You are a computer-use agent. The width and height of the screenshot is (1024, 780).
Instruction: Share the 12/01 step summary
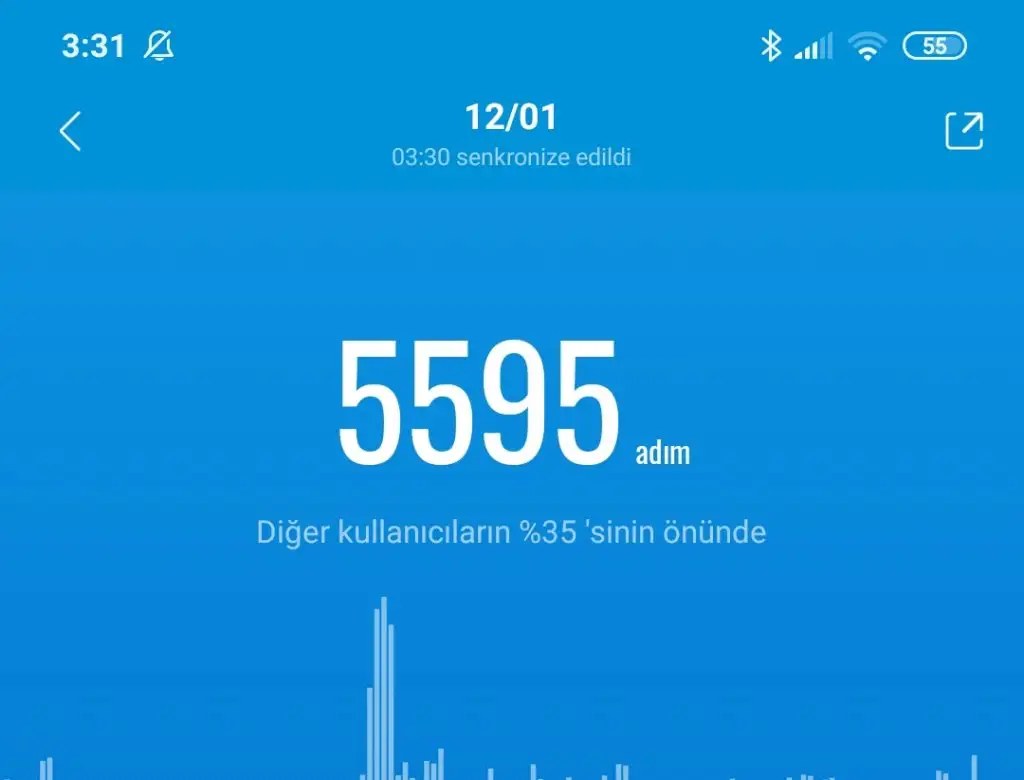click(x=964, y=131)
